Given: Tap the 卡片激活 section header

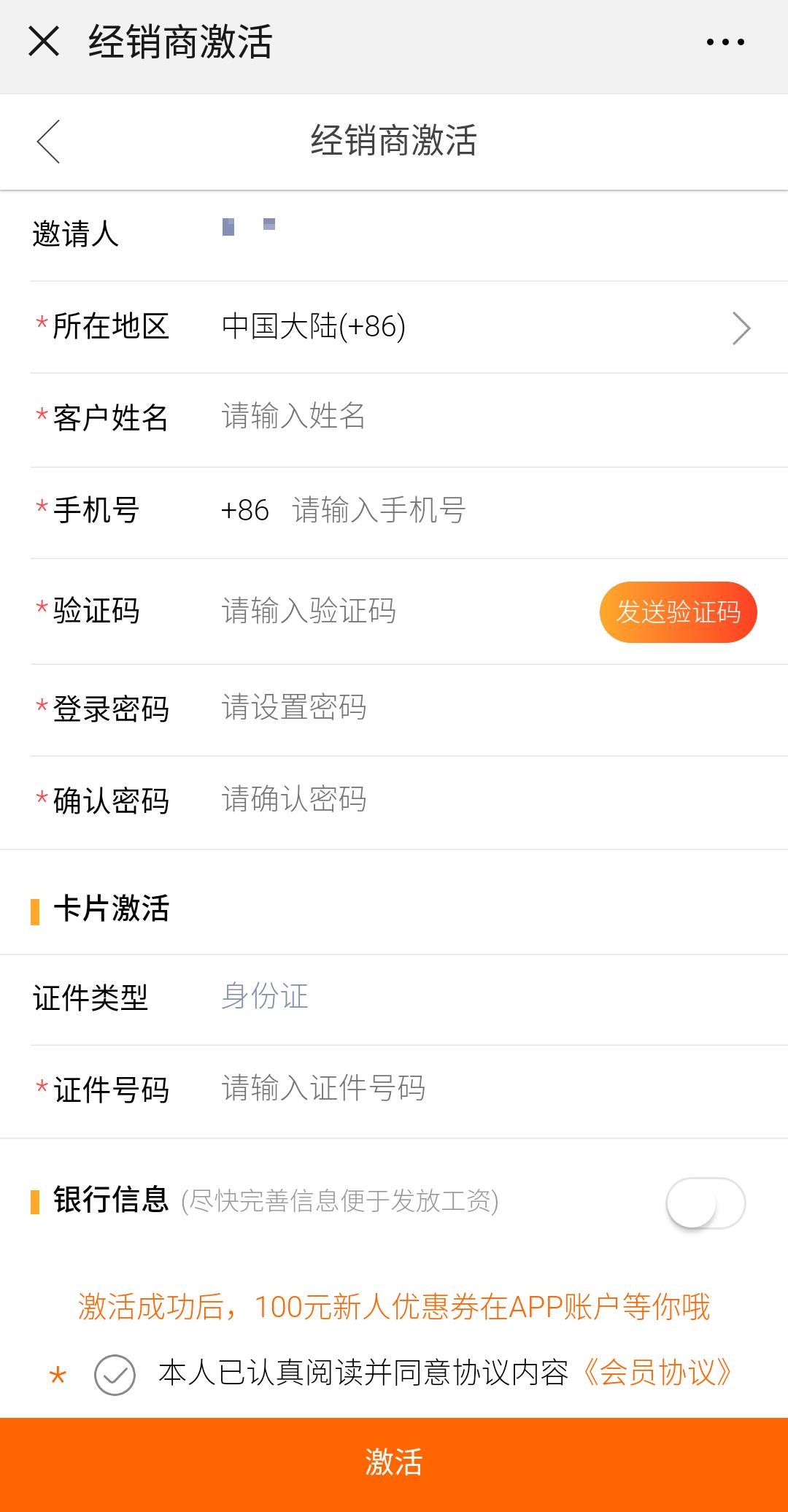Looking at the screenshot, I should (x=109, y=909).
